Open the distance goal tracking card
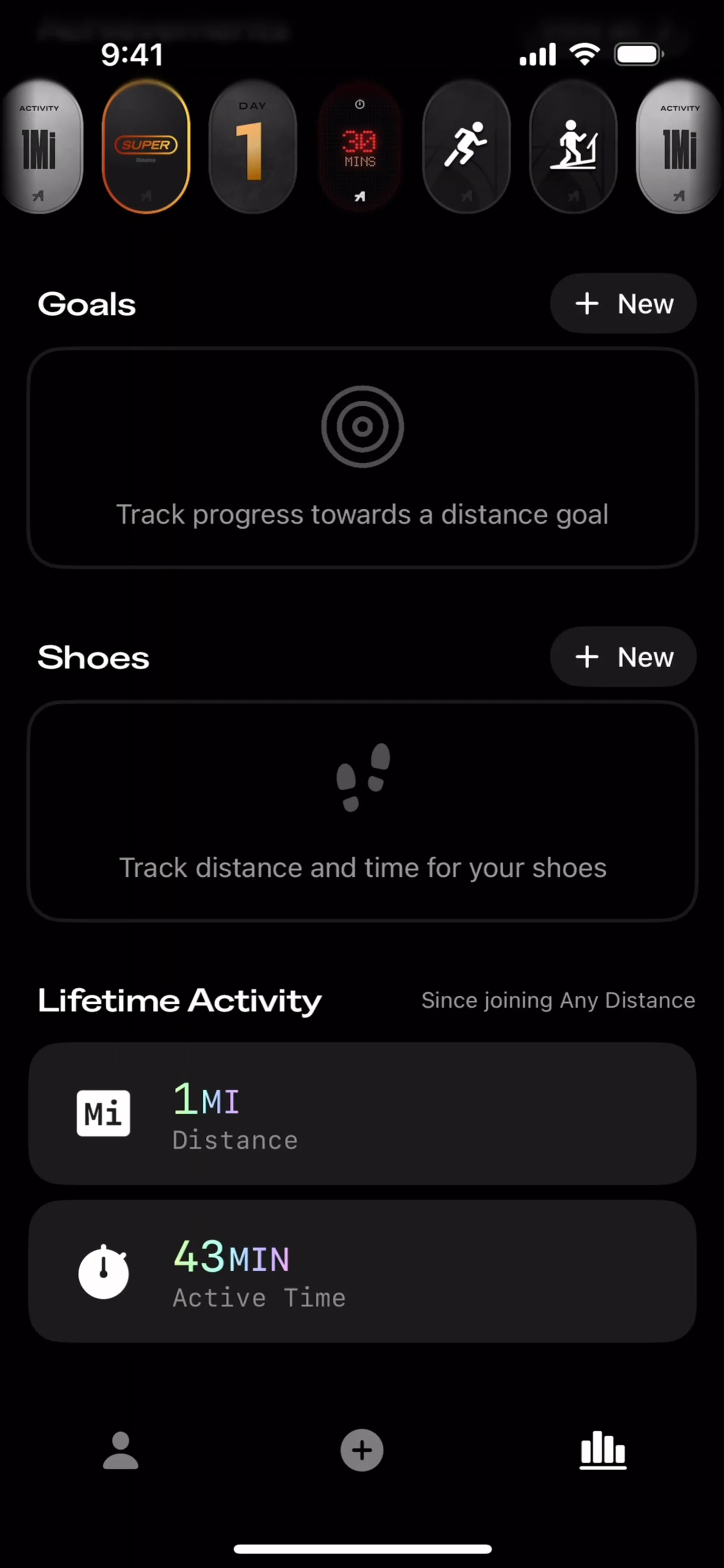Screen dimensions: 724x1568 [362, 458]
